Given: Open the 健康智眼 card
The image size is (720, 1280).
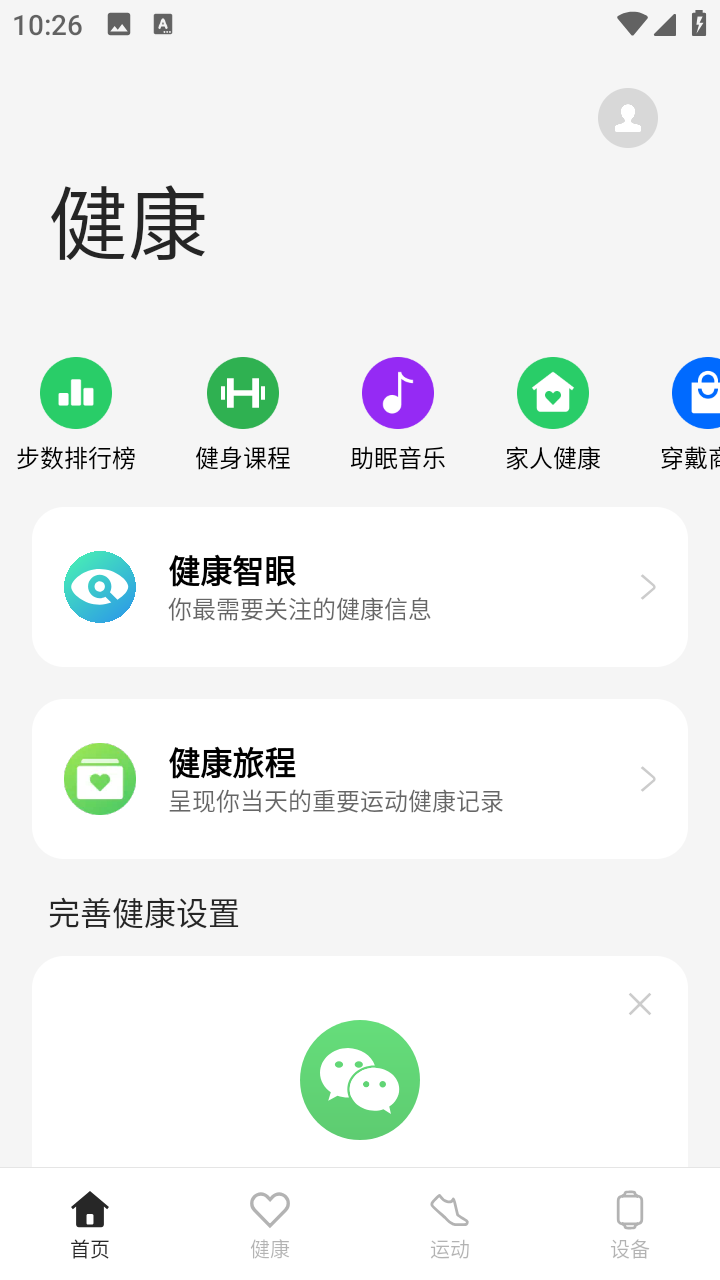Looking at the screenshot, I should (x=360, y=587).
